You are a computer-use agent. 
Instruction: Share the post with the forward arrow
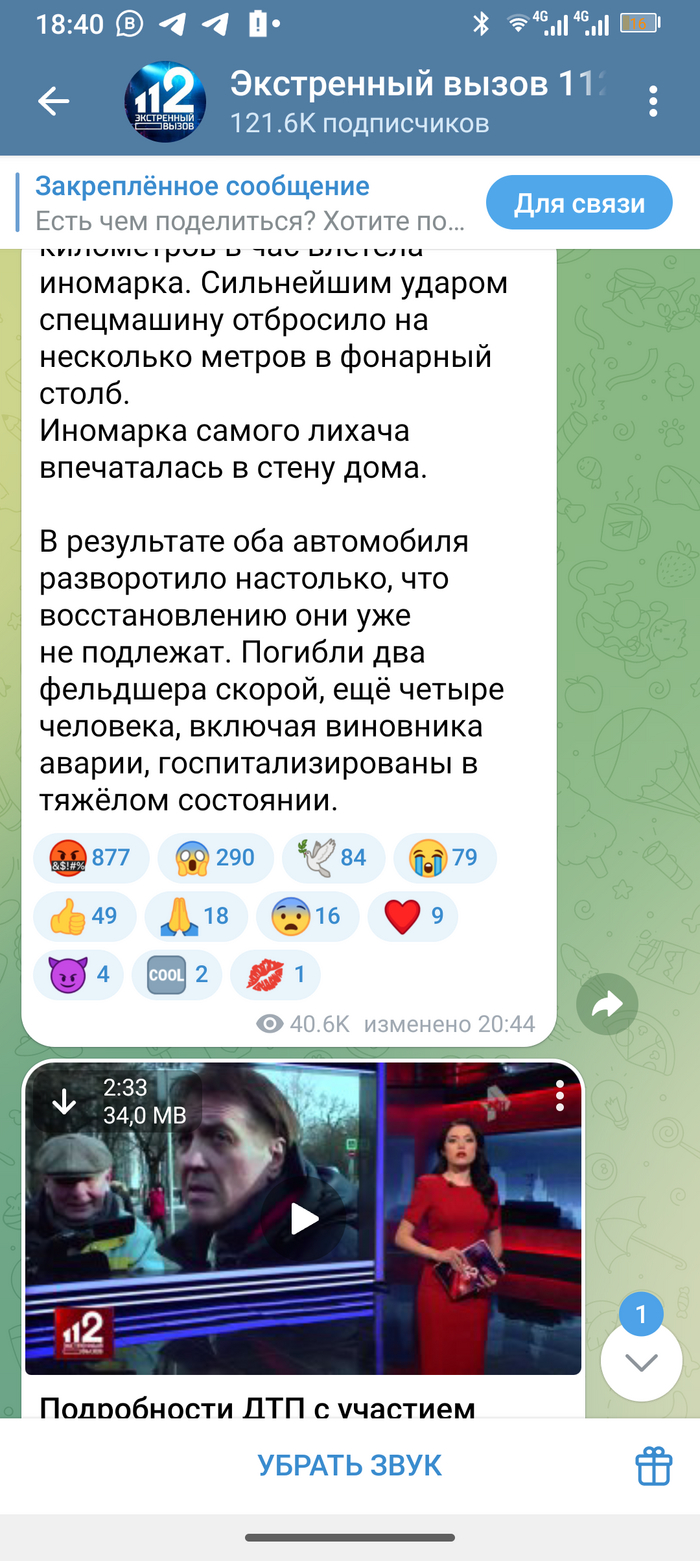(x=607, y=1004)
